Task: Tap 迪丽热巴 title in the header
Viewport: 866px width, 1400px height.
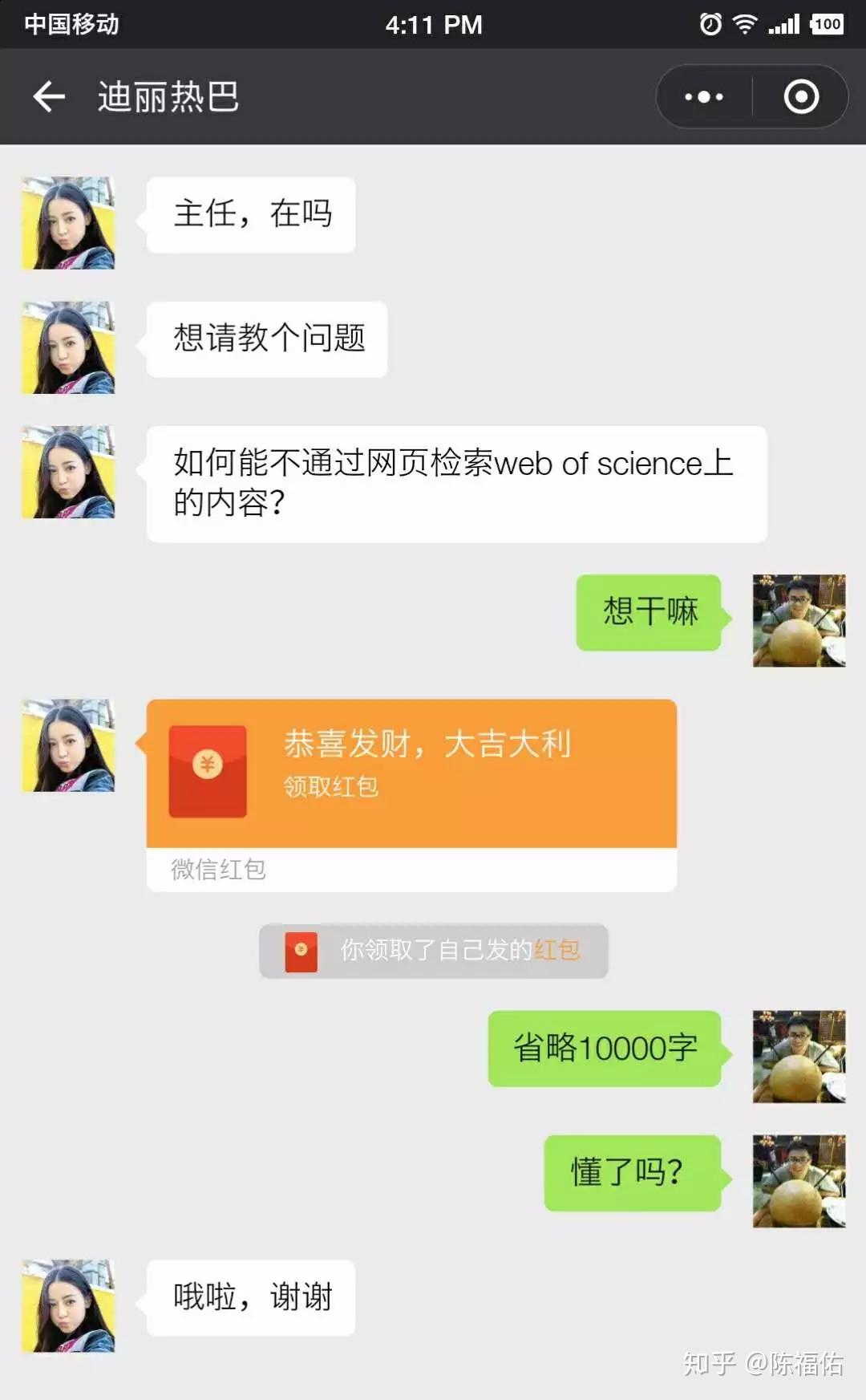Action: click(x=166, y=96)
